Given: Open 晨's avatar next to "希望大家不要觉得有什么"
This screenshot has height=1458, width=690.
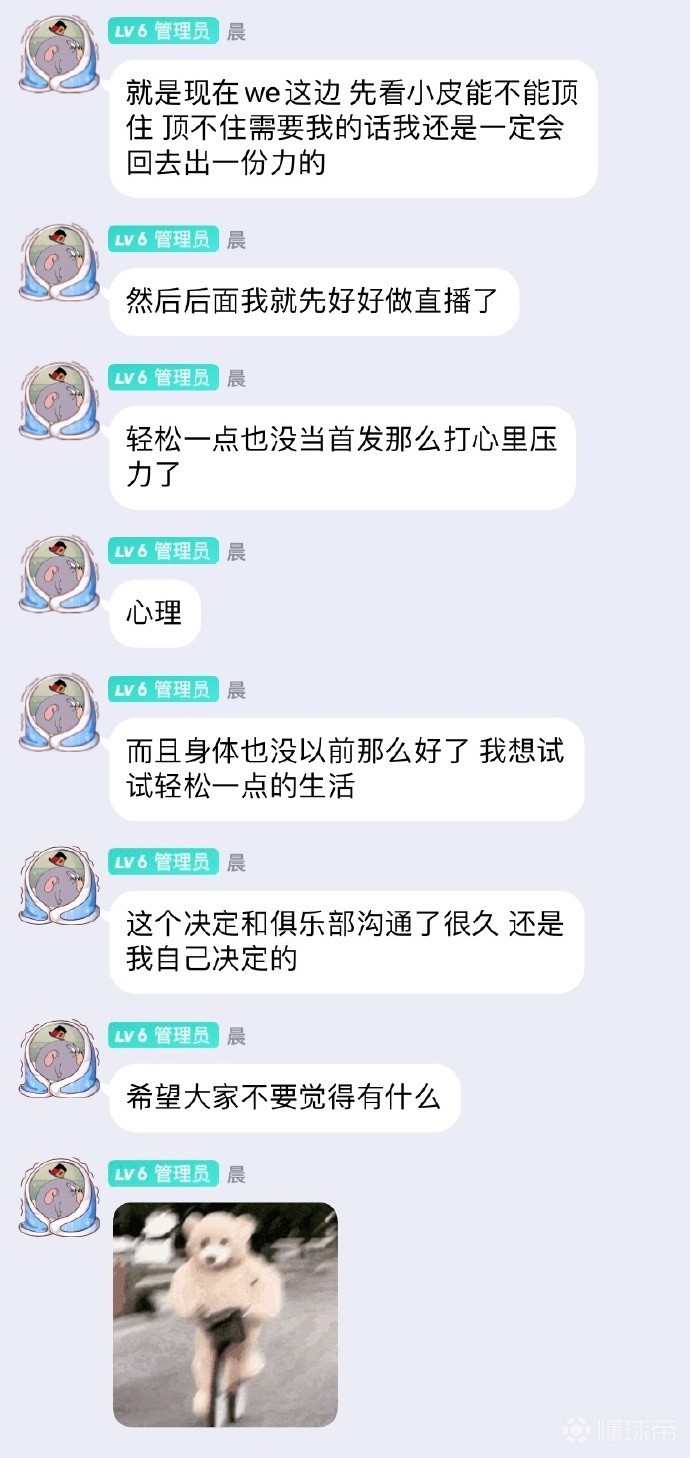Looking at the screenshot, I should [59, 1058].
